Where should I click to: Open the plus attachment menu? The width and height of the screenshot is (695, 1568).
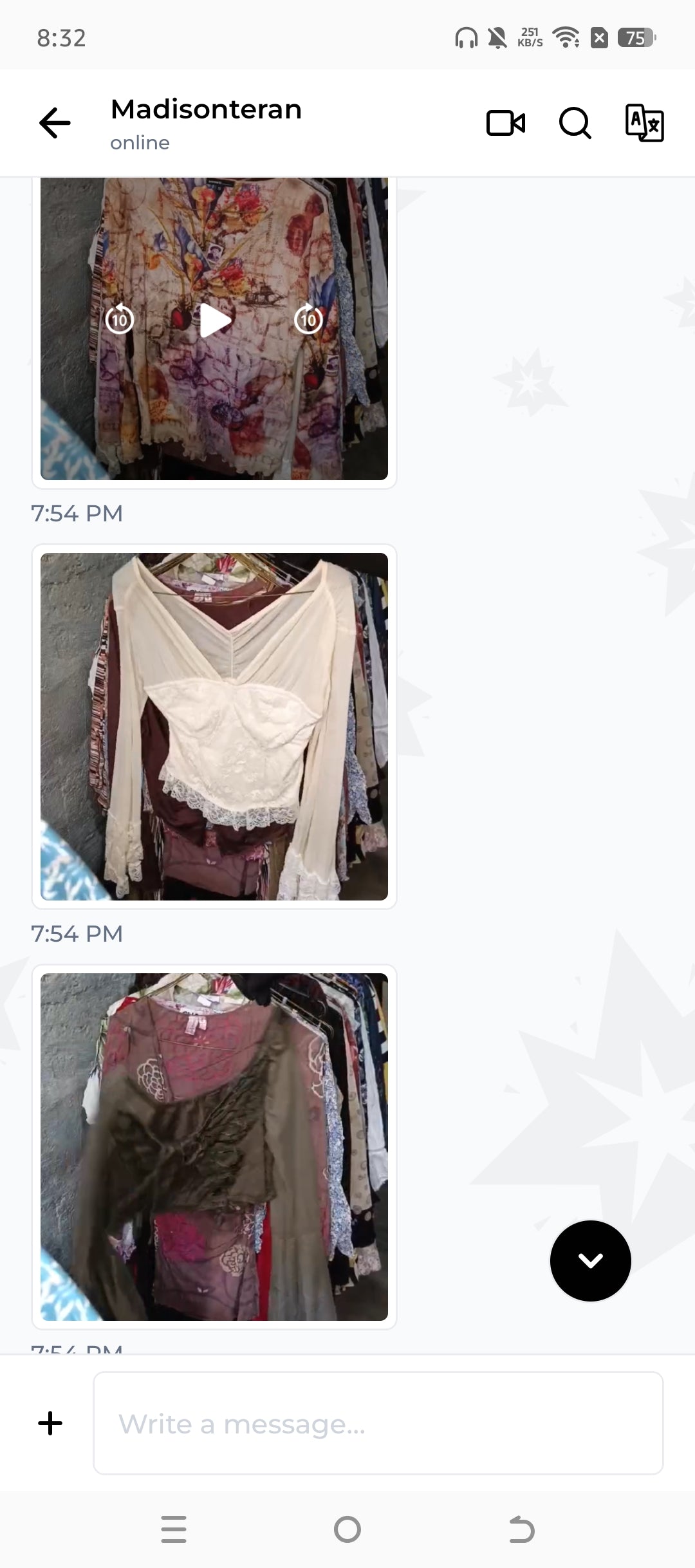(50, 1423)
